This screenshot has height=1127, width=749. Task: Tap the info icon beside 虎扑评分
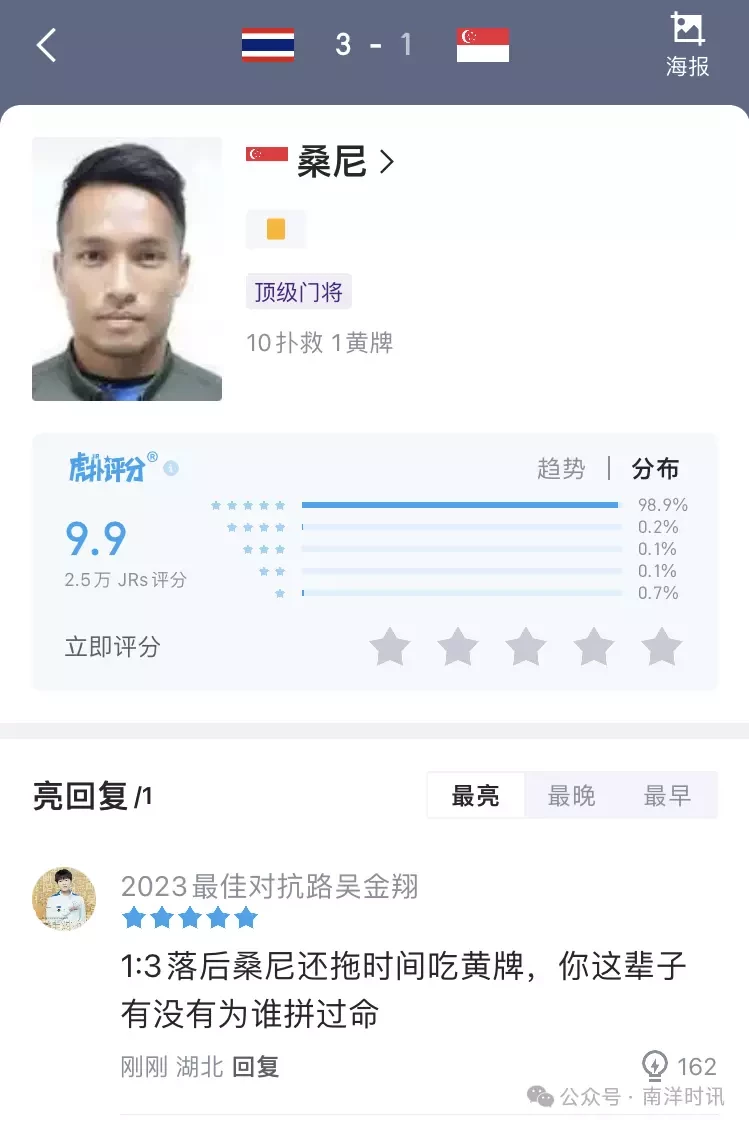(x=171, y=467)
